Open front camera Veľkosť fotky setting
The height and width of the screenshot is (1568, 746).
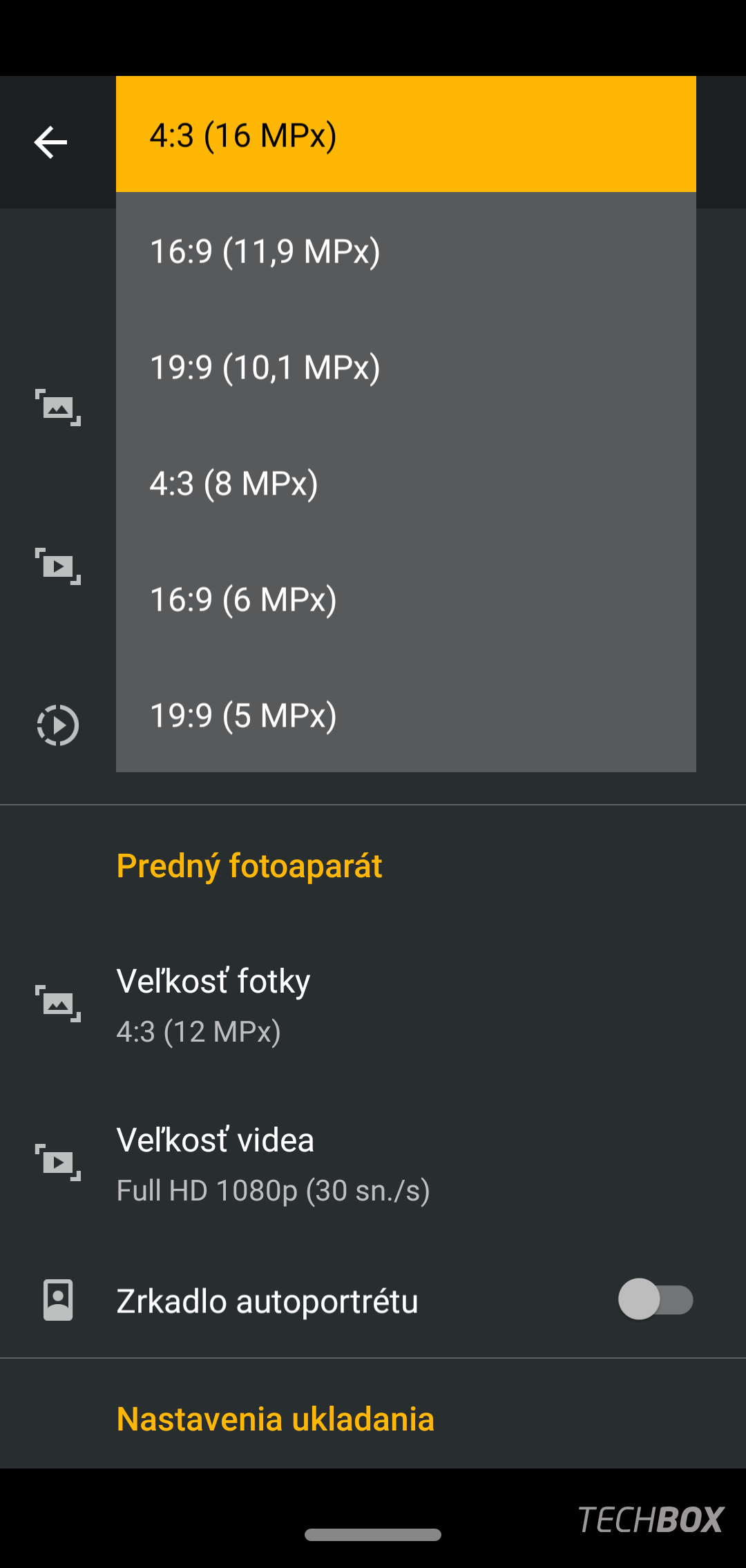[373, 1004]
